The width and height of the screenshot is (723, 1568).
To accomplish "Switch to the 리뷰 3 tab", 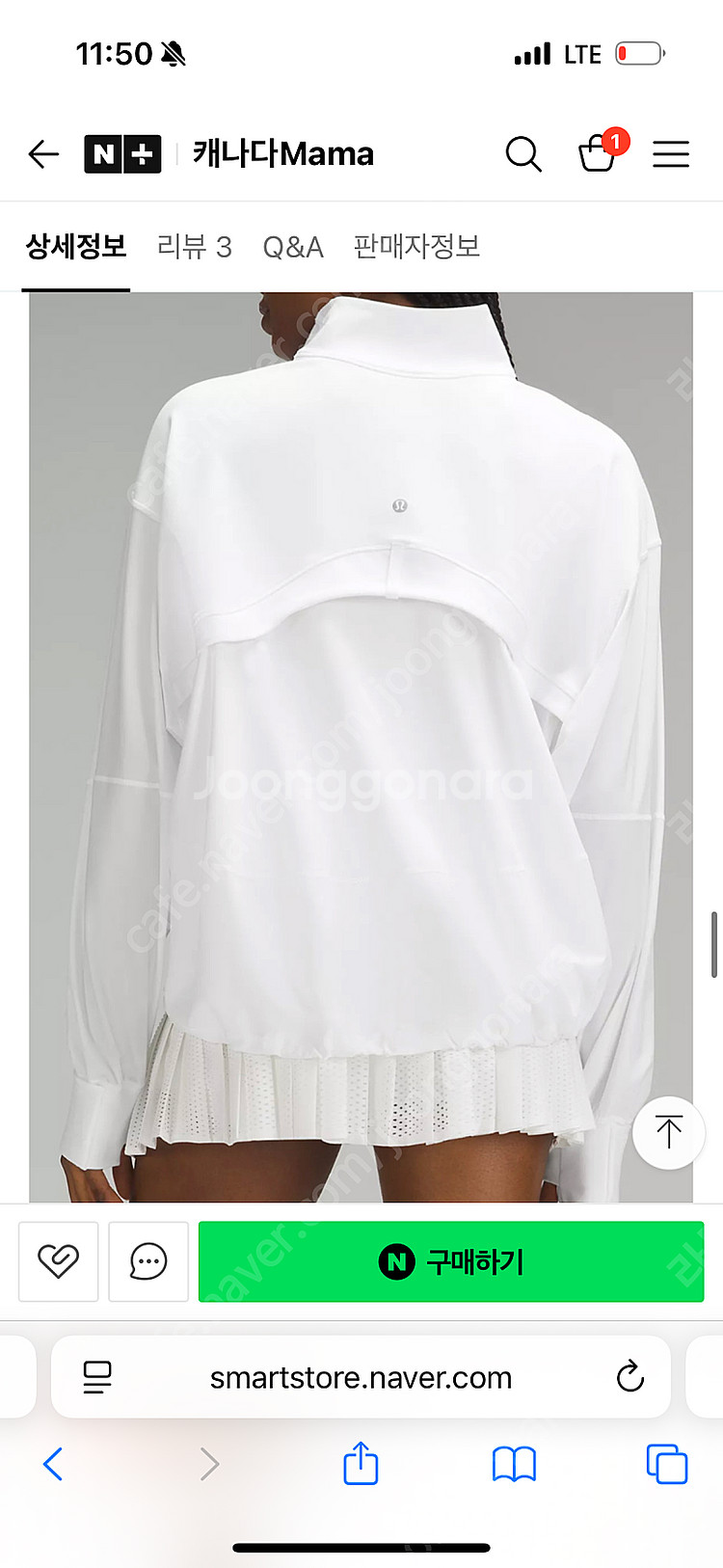I will (194, 247).
